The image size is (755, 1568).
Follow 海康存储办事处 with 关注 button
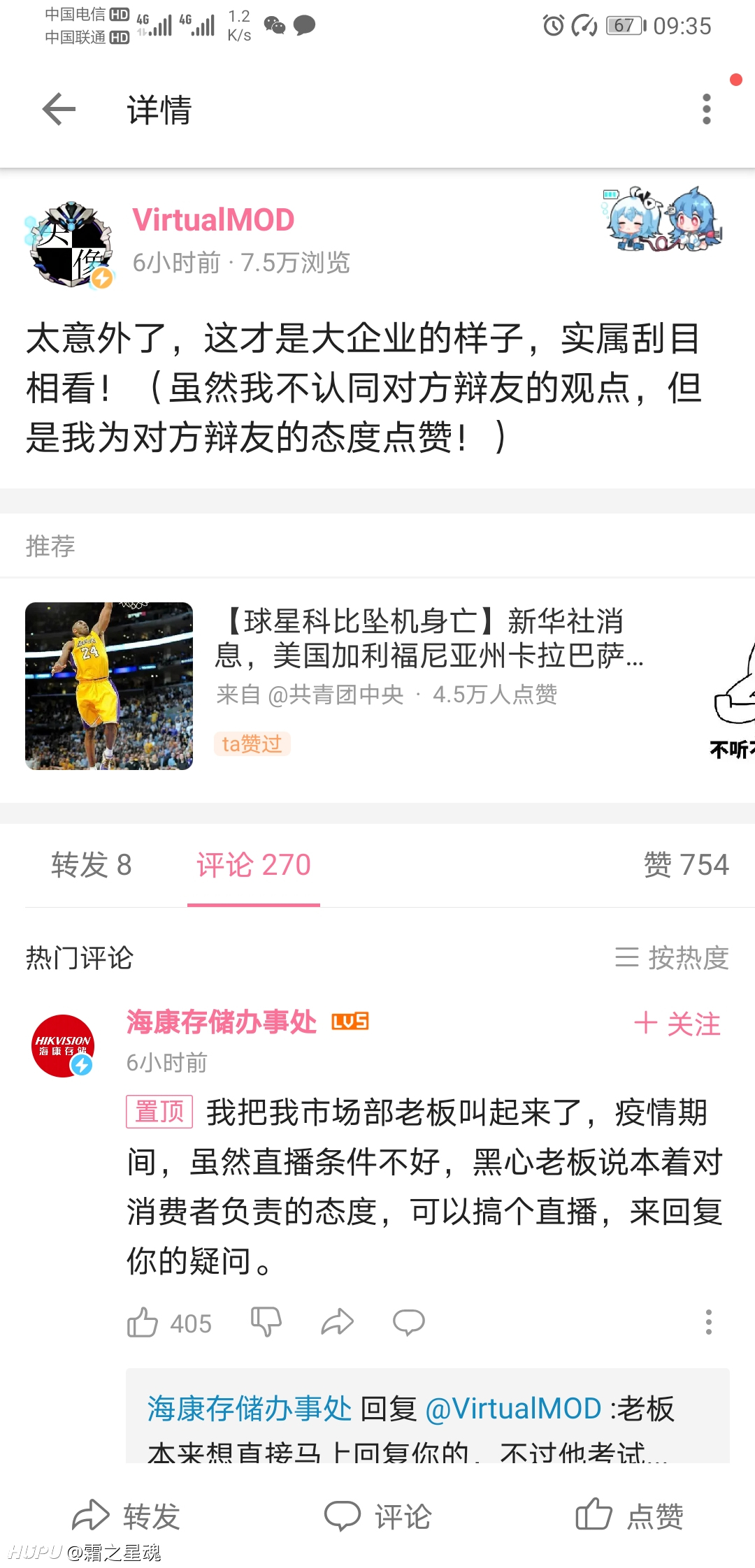(x=677, y=1024)
